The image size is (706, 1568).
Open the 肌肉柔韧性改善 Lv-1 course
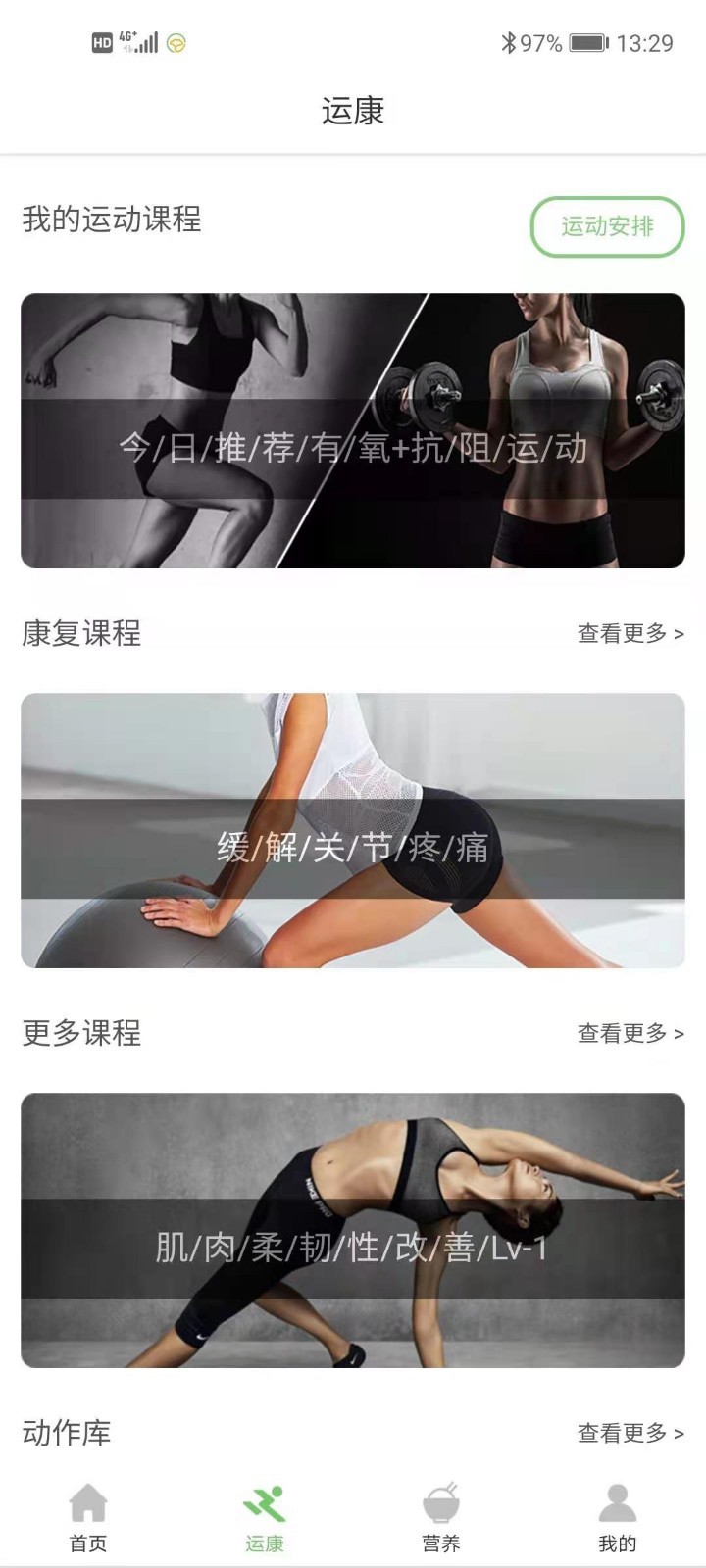pos(353,1231)
